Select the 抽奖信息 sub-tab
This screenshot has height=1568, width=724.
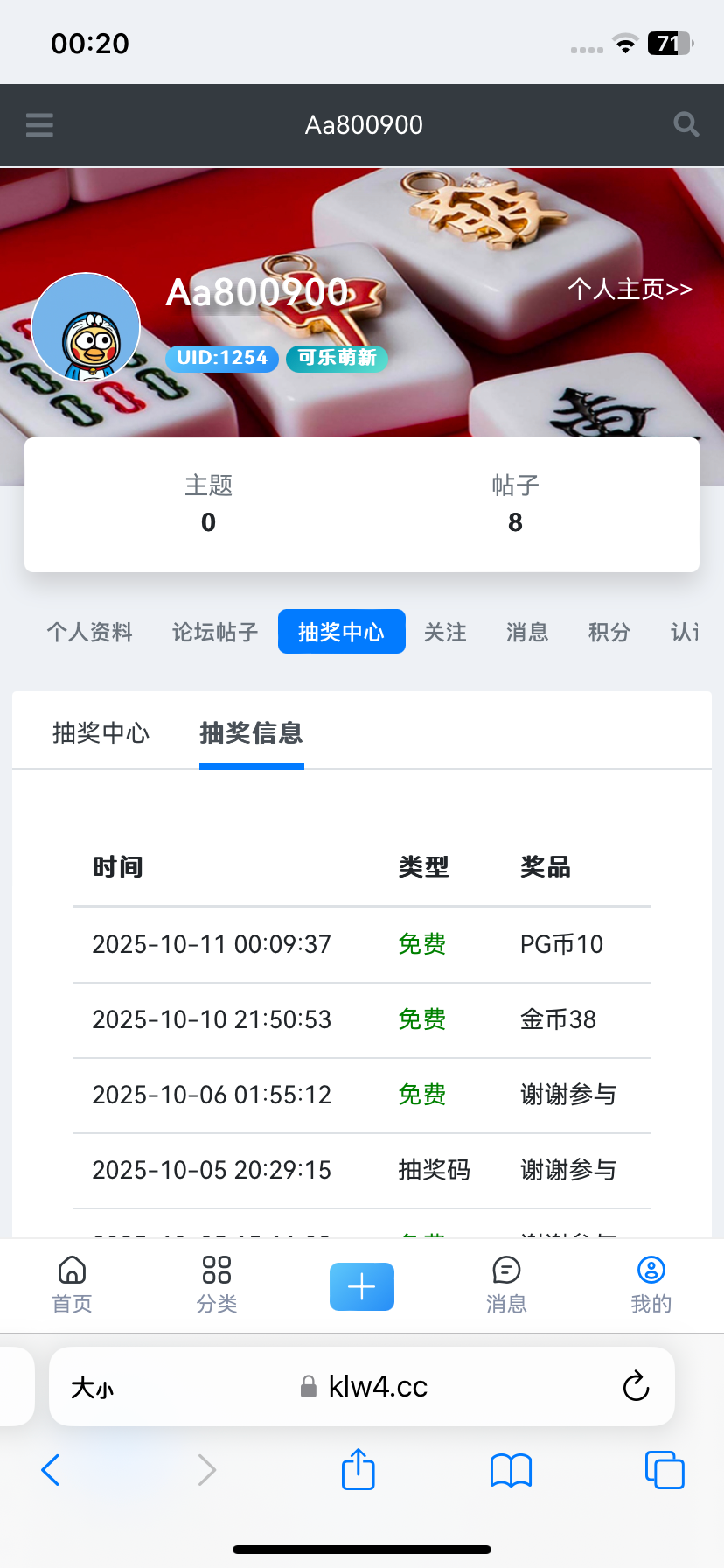[x=251, y=733]
